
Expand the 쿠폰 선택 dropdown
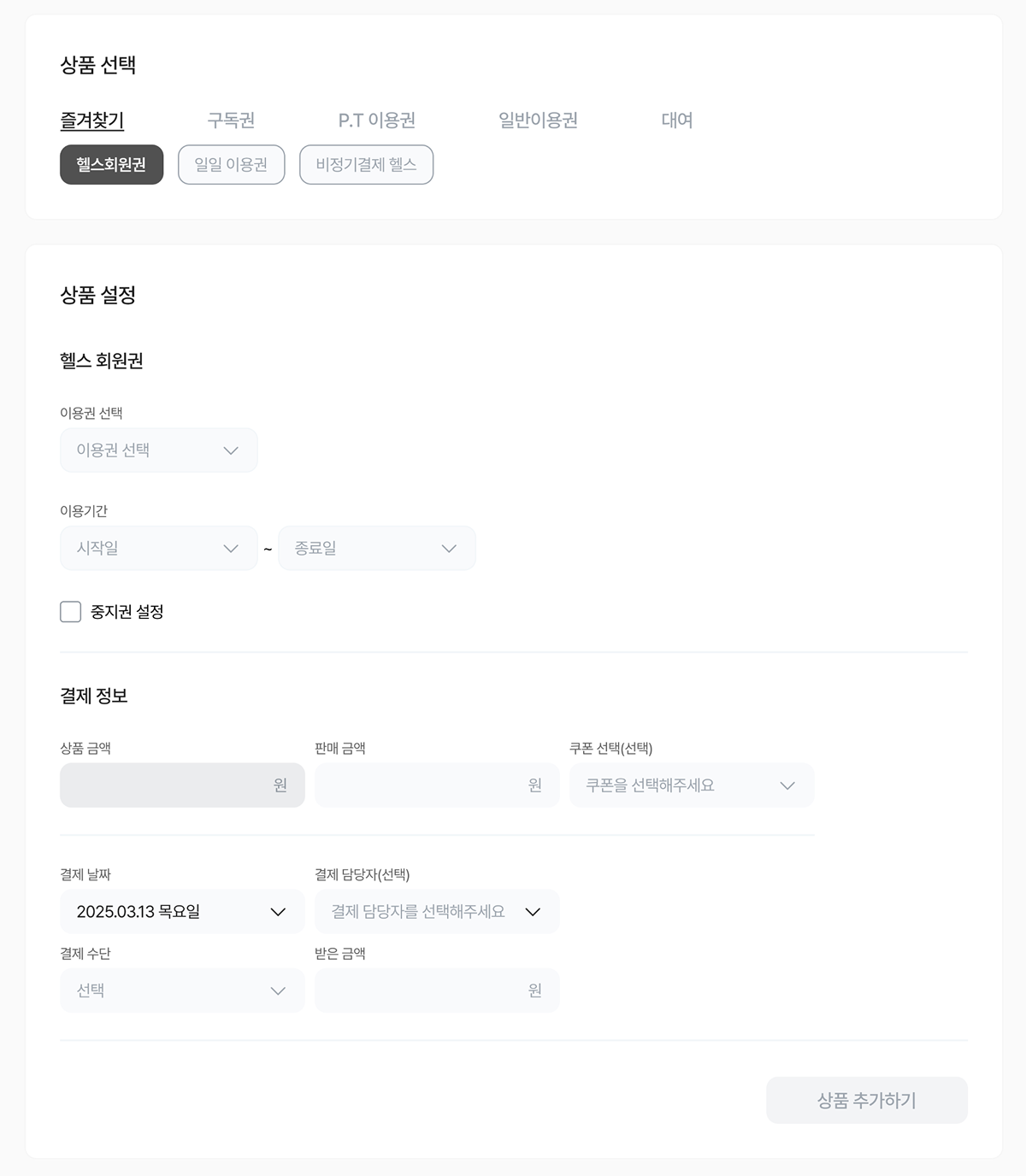(691, 785)
